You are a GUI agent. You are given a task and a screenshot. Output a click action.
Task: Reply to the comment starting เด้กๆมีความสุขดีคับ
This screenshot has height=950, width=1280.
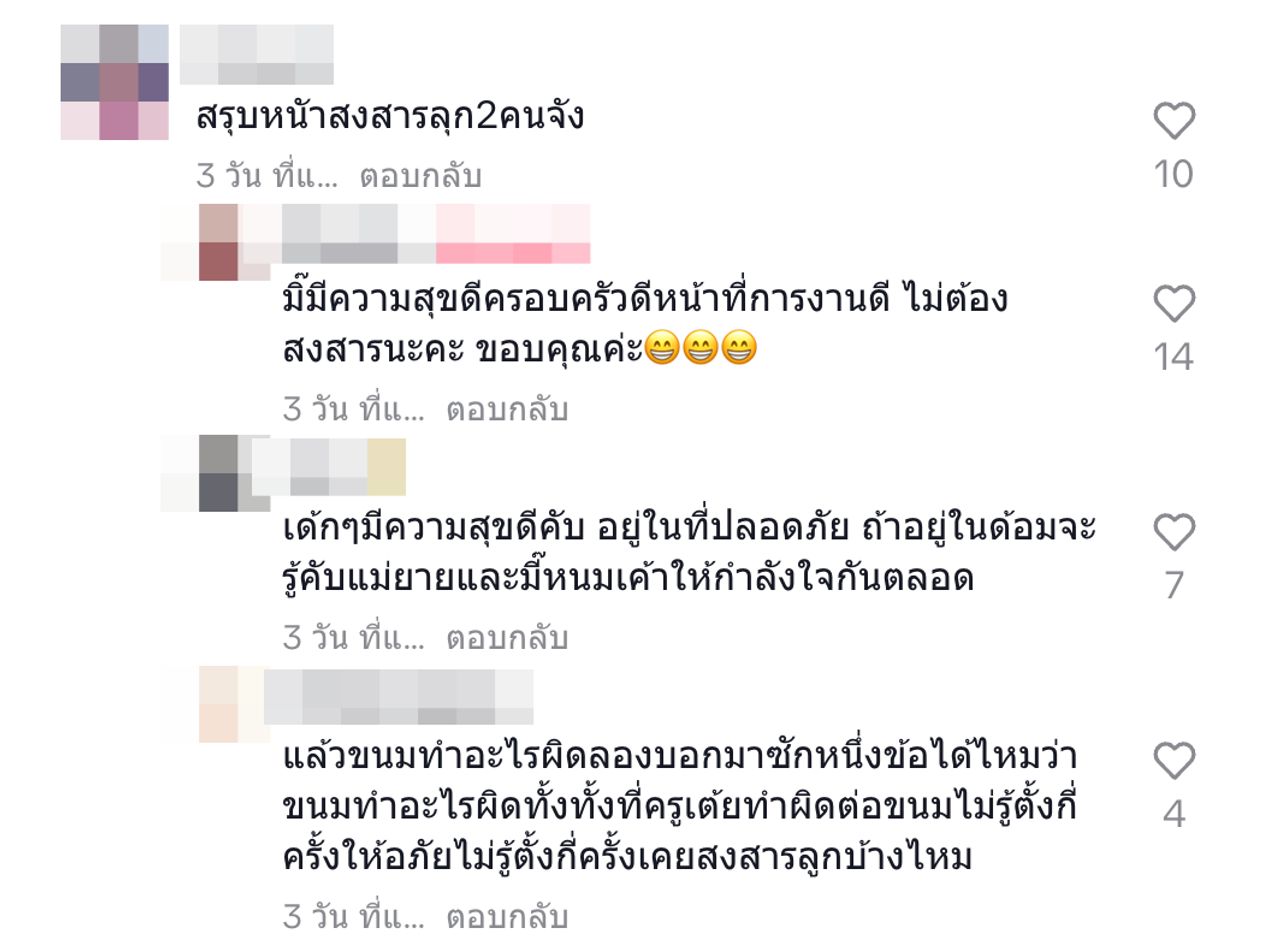507,637
